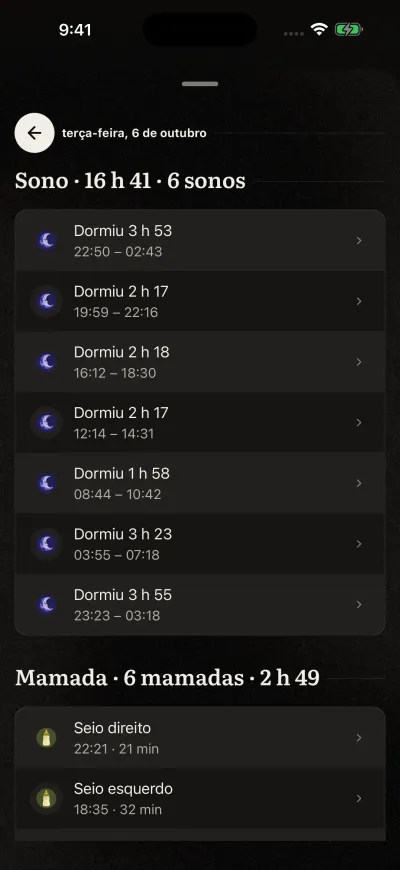This screenshot has width=400, height=870.
Task: Tap the sheet grabber handle at top
Action: [200, 84]
